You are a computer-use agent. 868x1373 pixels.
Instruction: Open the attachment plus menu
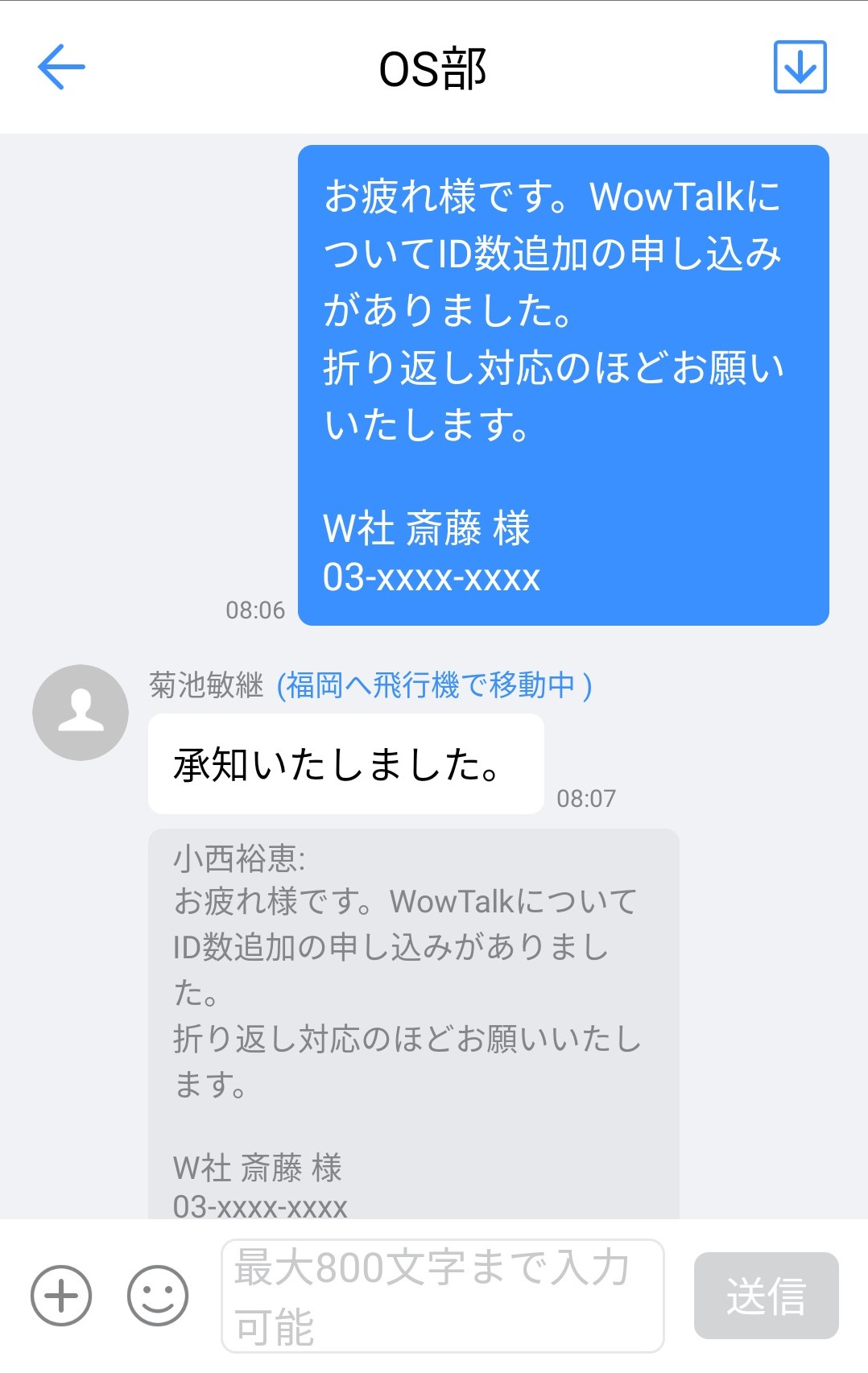click(x=61, y=1295)
